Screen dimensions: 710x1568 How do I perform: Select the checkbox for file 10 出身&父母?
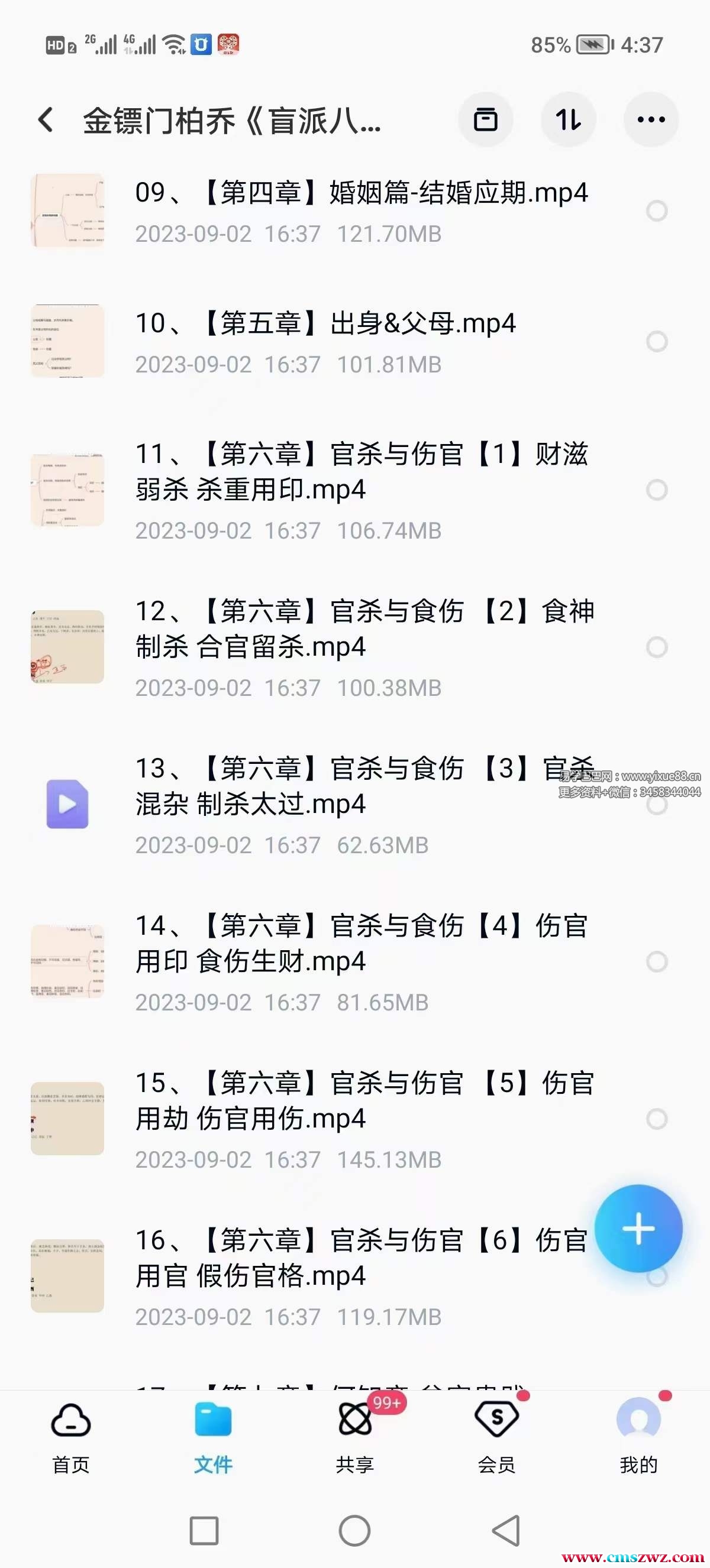click(656, 342)
